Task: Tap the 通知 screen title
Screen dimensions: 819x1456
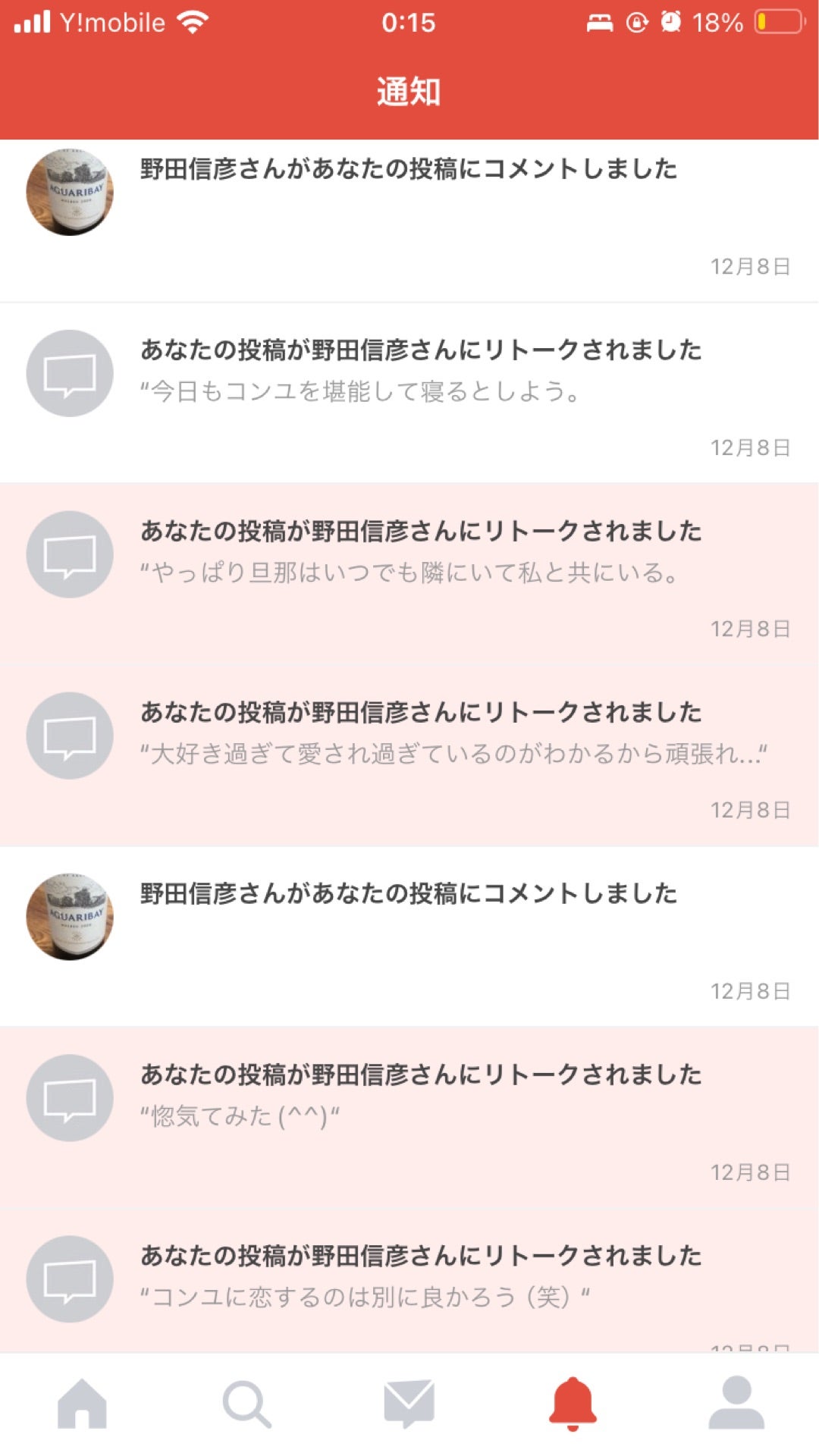Action: [409, 89]
